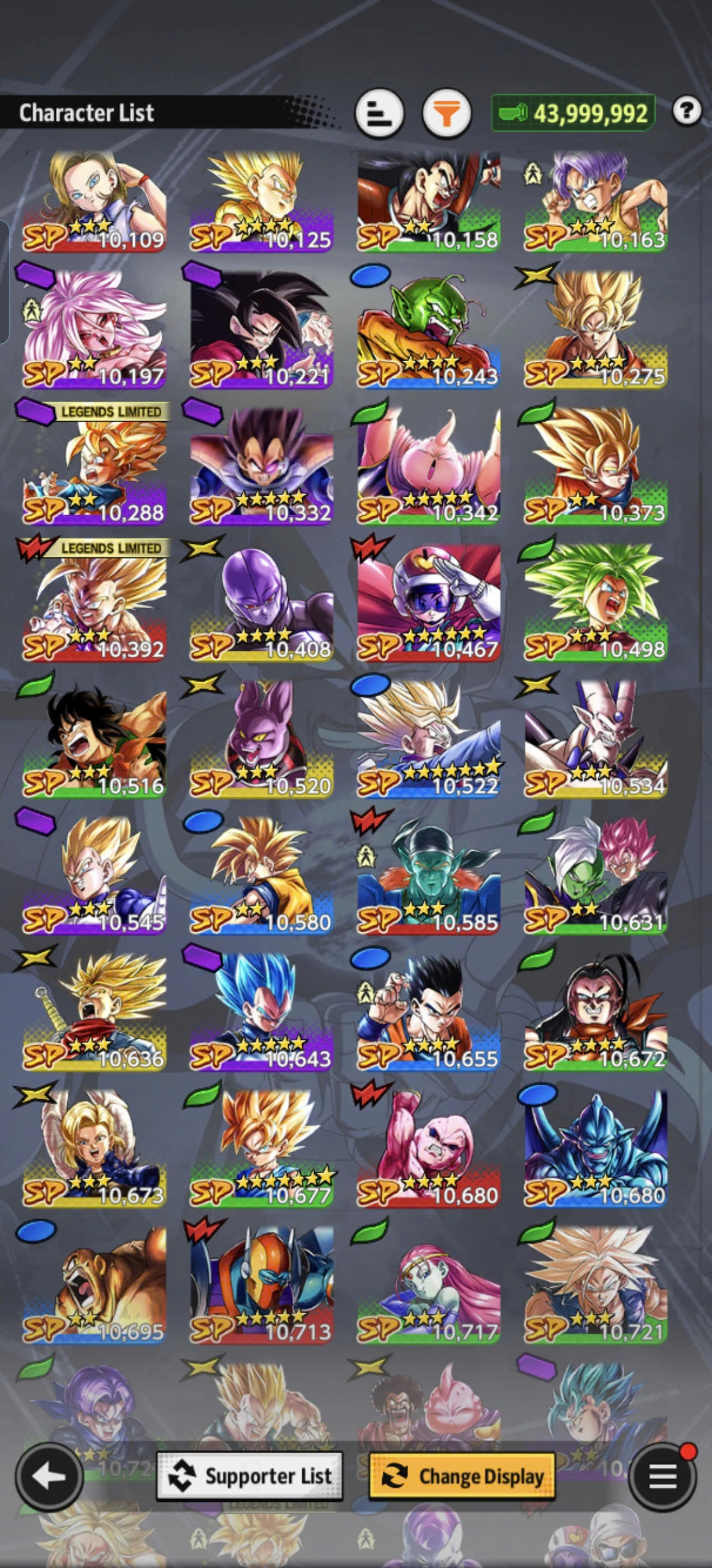
Task: Tap the Change Display button
Action: [462, 1476]
